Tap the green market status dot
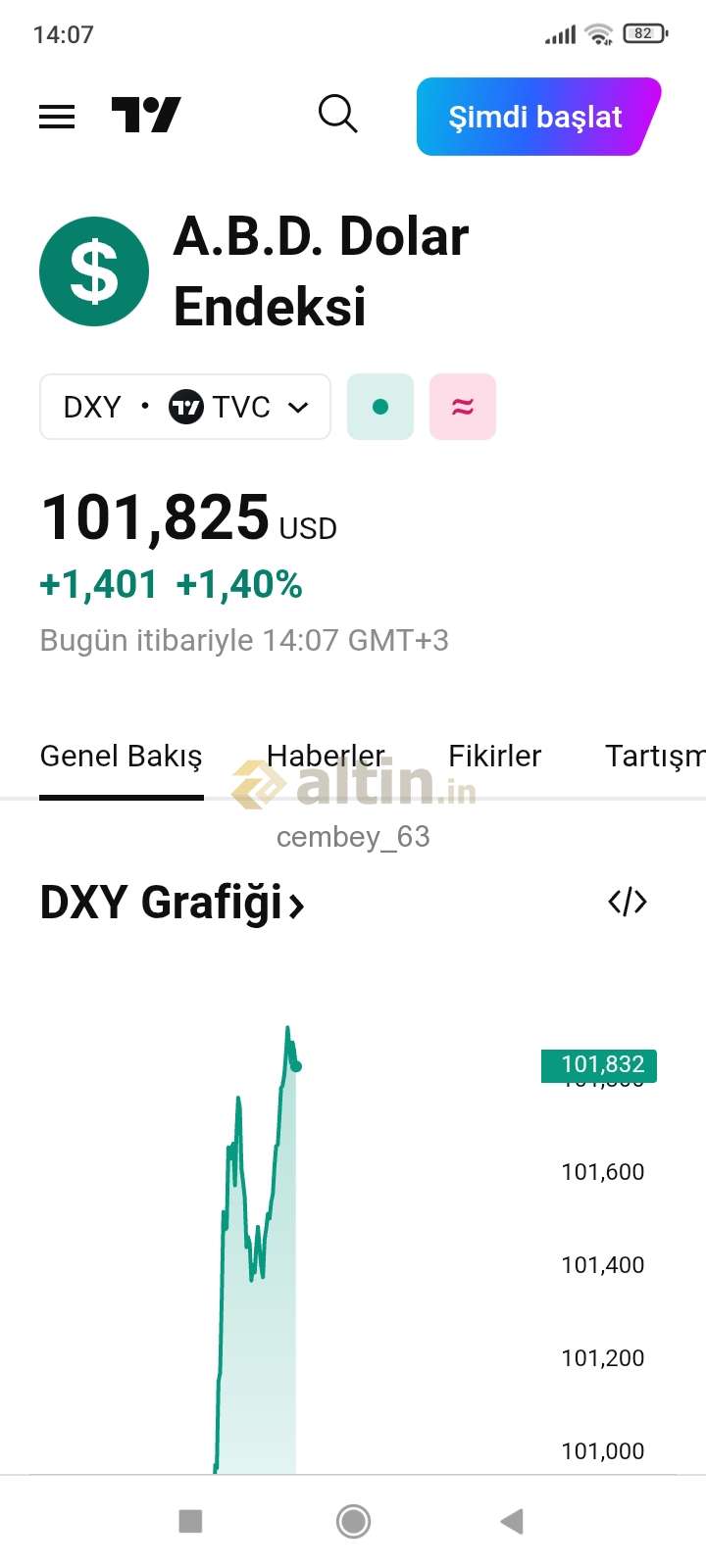 380,407
